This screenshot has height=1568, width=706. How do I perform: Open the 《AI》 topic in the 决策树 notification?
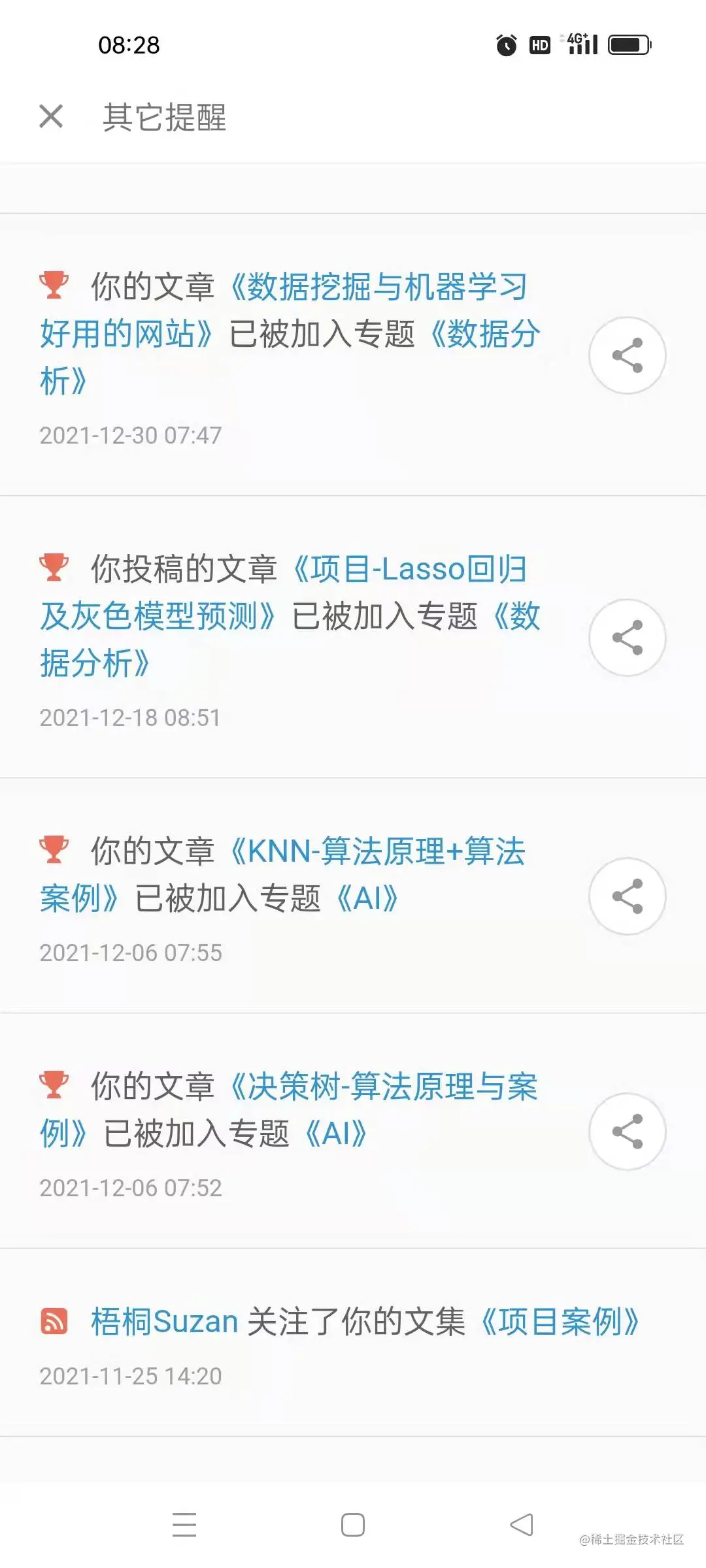pos(336,1134)
